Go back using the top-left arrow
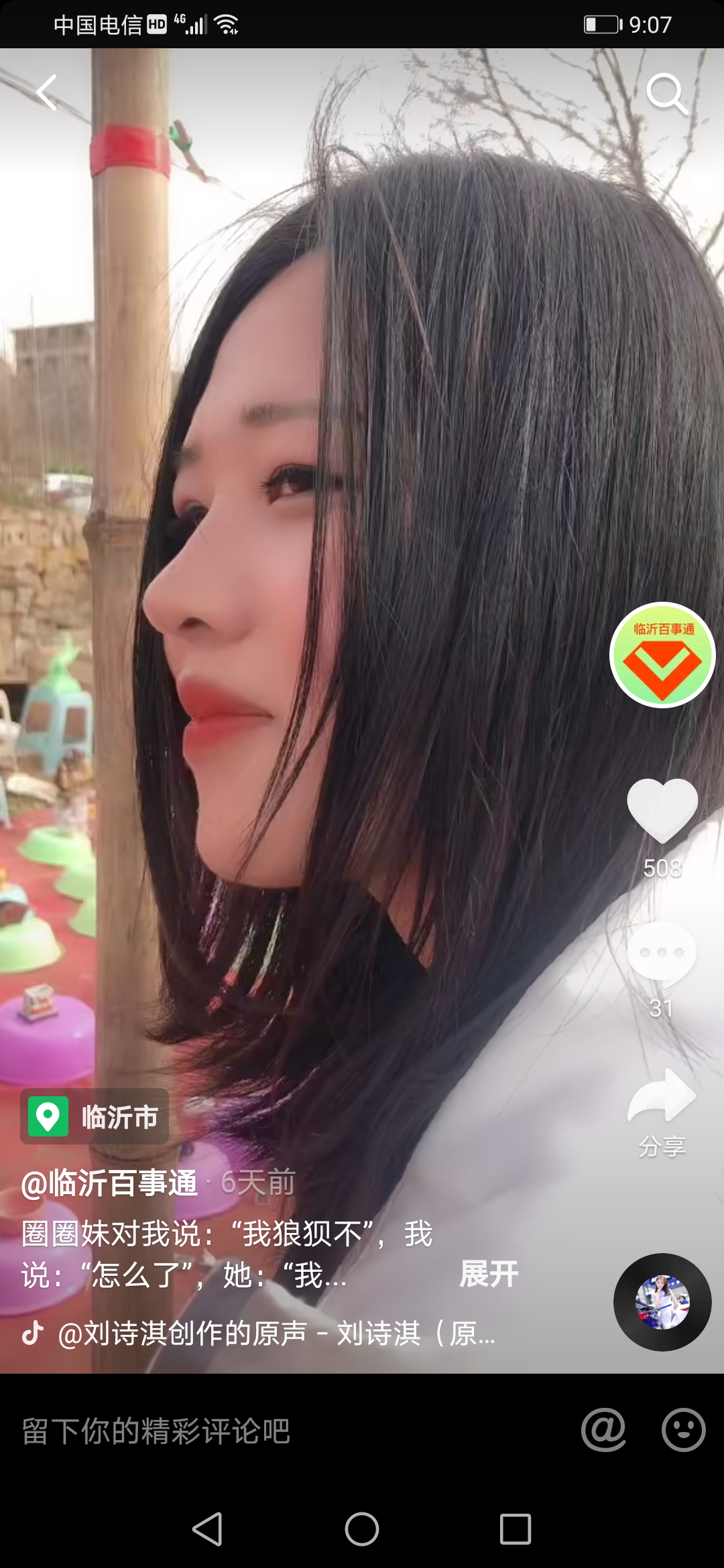This screenshot has height=1568, width=724. point(47,92)
